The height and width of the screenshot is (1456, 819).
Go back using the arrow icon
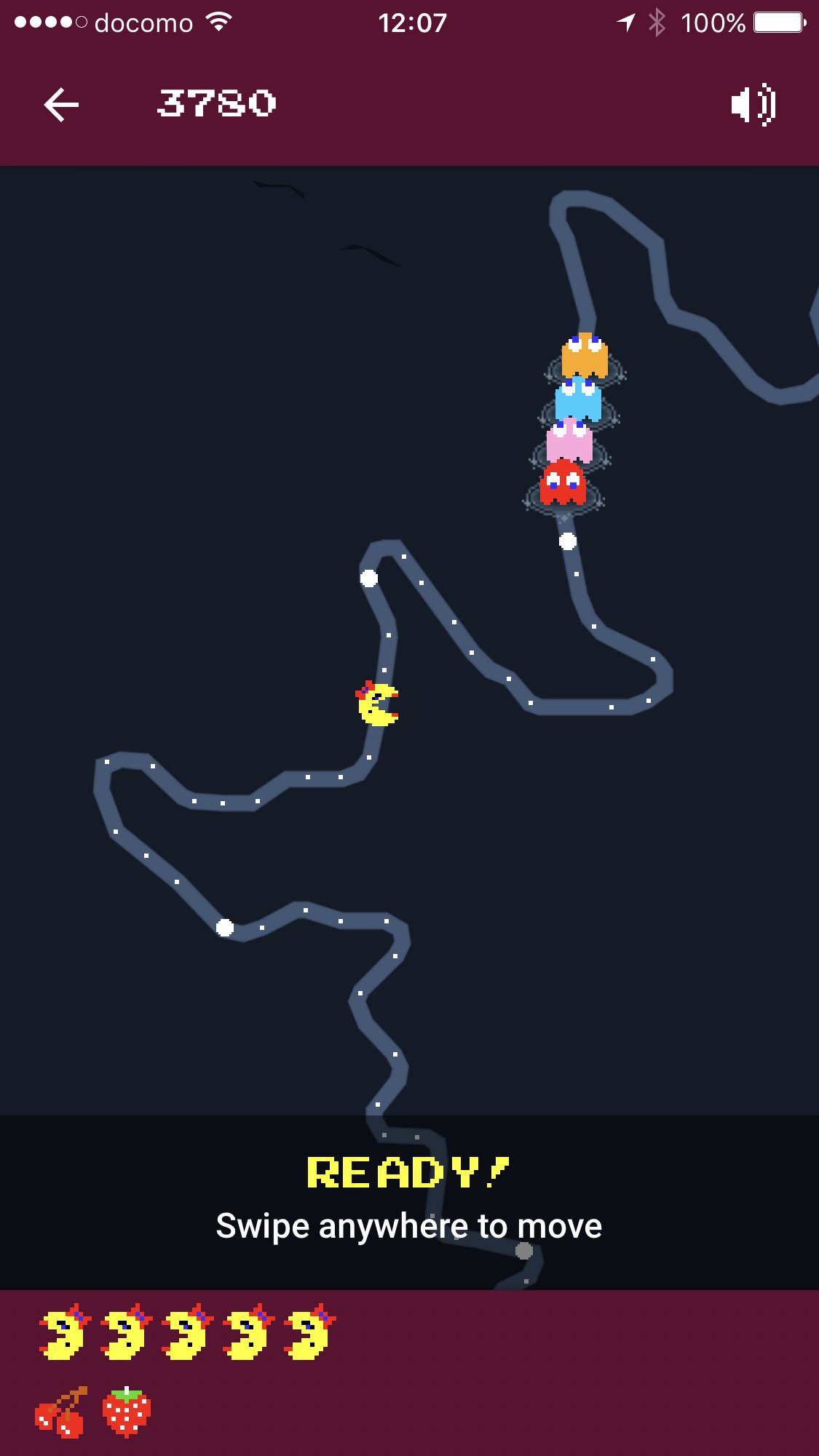(61, 105)
